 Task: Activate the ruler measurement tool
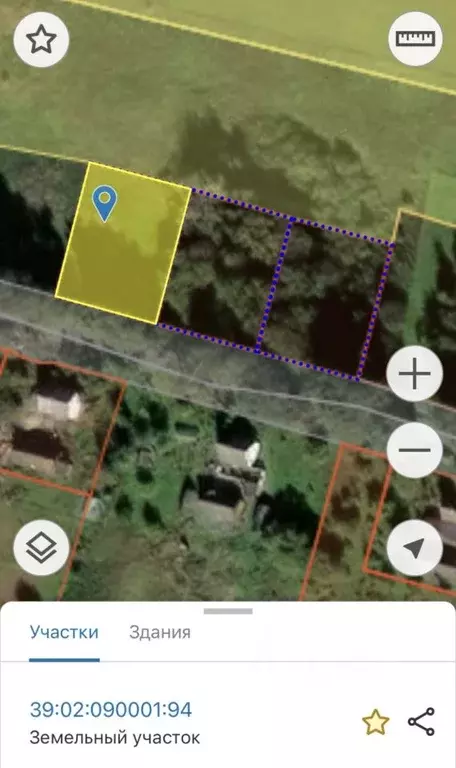pyautogui.click(x=415, y=39)
